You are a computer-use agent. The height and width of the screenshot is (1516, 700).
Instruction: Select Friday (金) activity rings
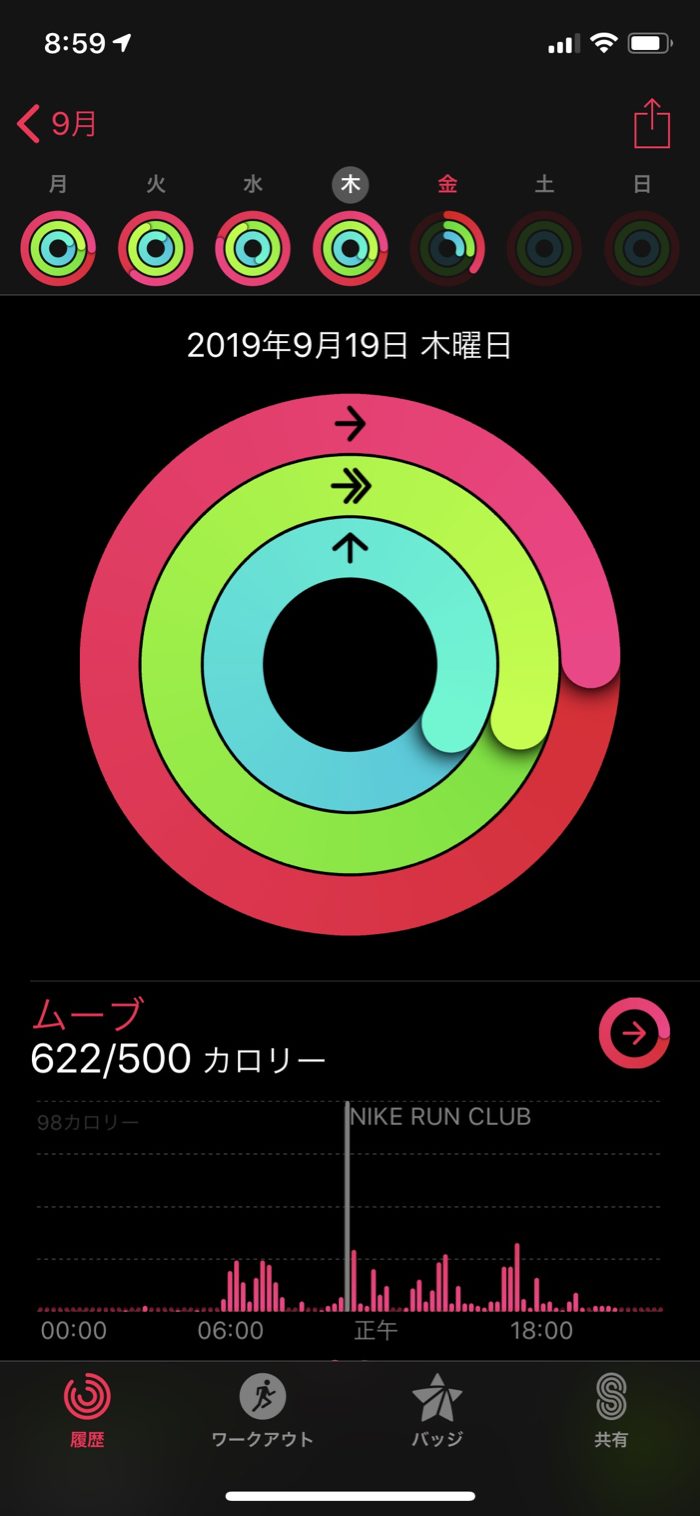448,247
